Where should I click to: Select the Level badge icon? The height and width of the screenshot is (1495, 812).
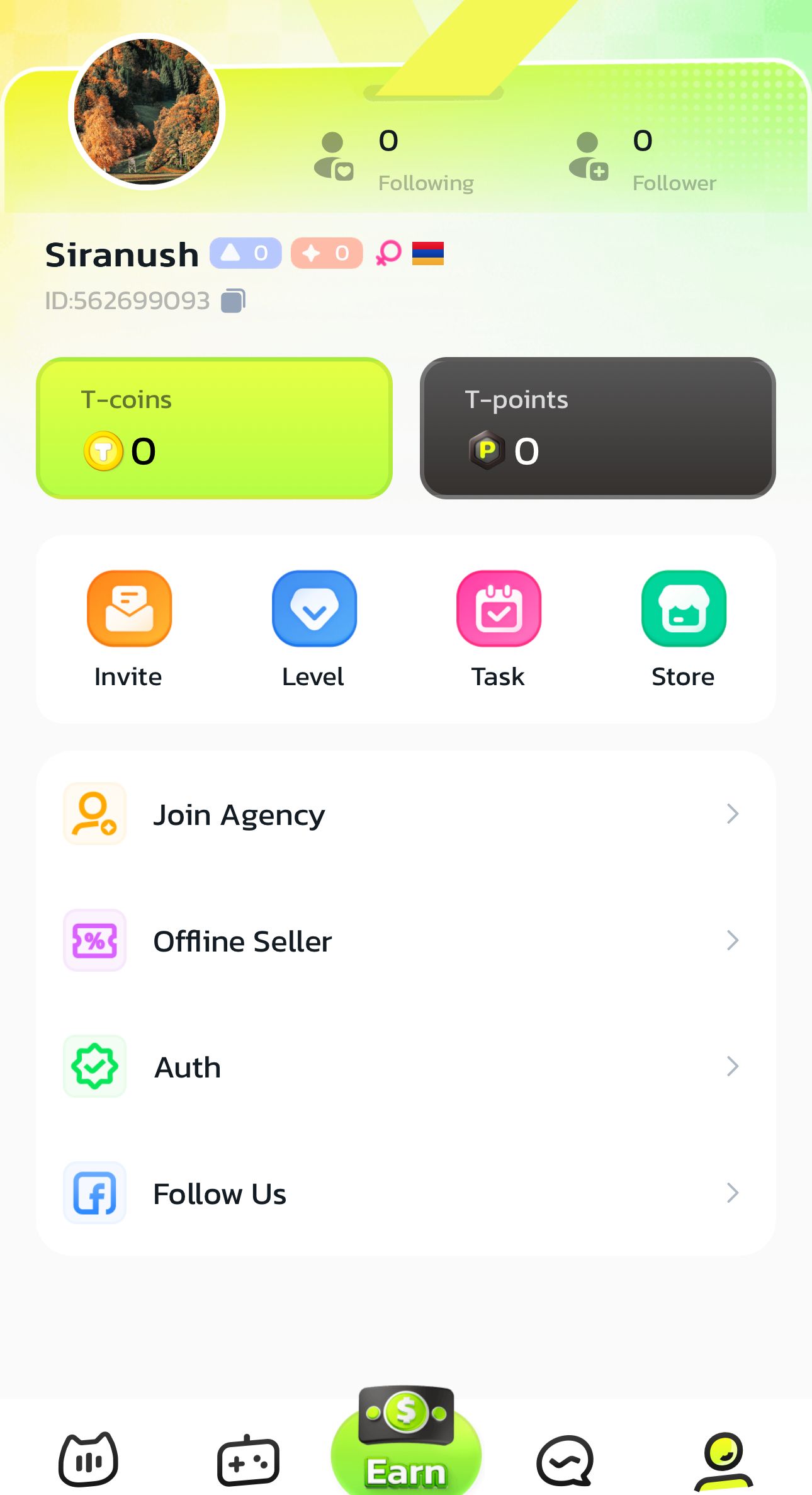click(313, 608)
